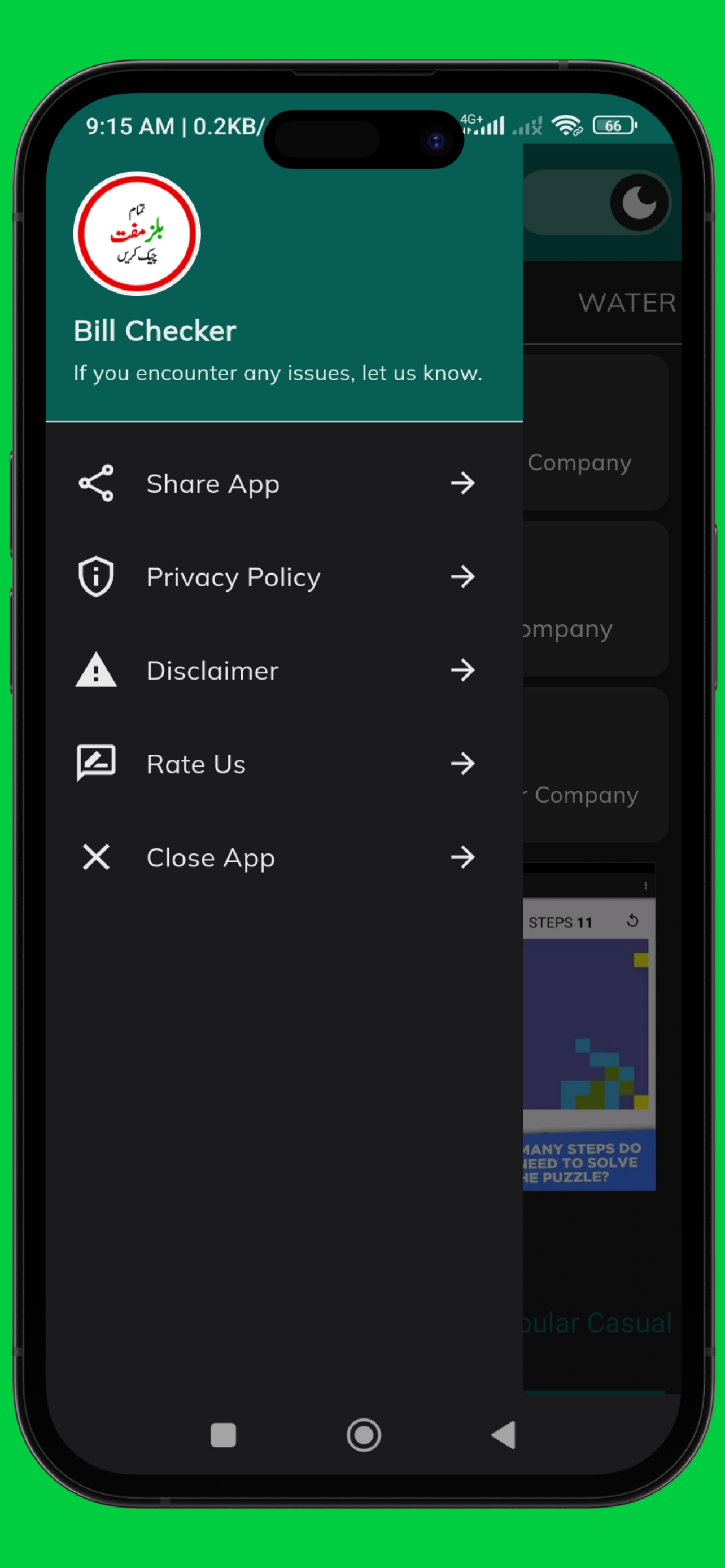The width and height of the screenshot is (725, 1568).
Task: Open recent apps with the square button
Action: tap(224, 1435)
